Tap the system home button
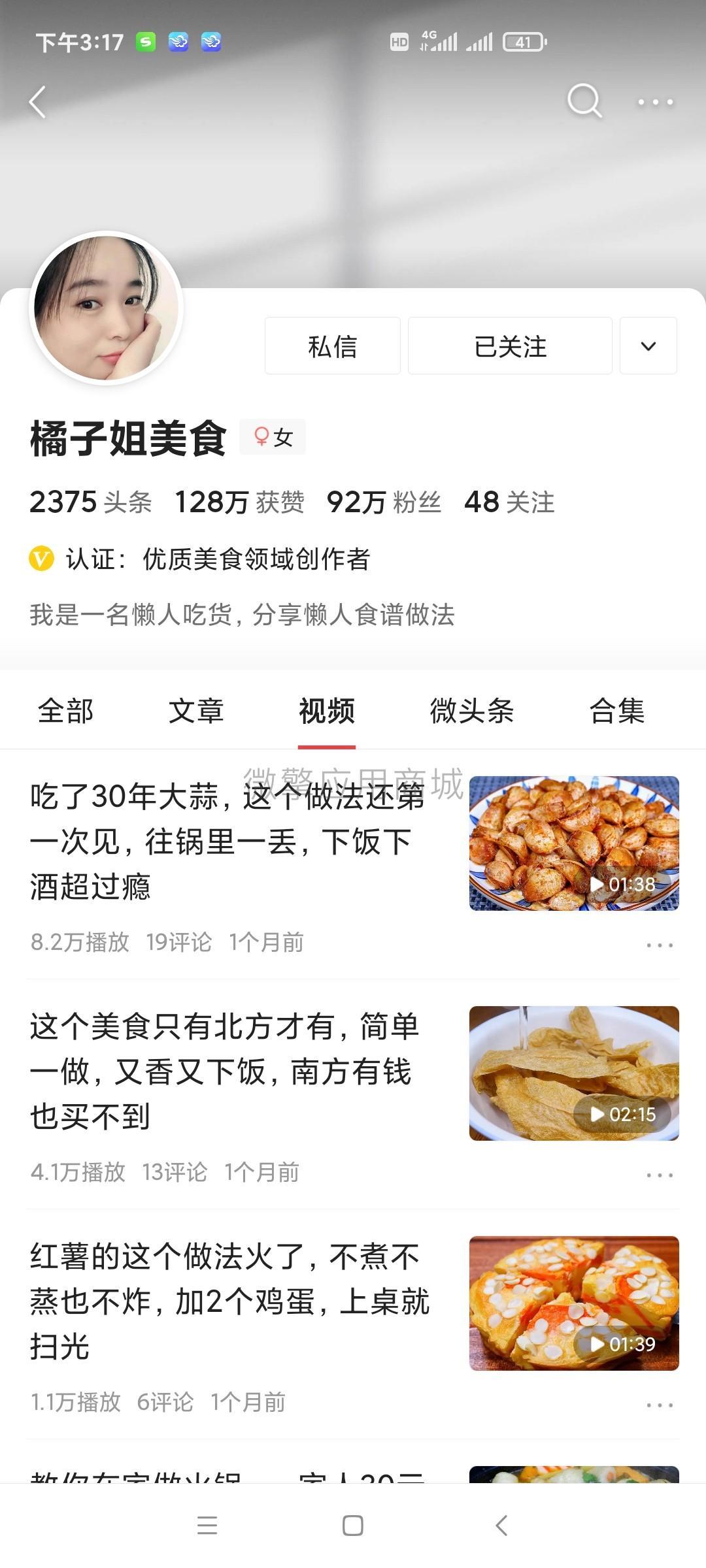The height and width of the screenshot is (1568, 706). [353, 1526]
